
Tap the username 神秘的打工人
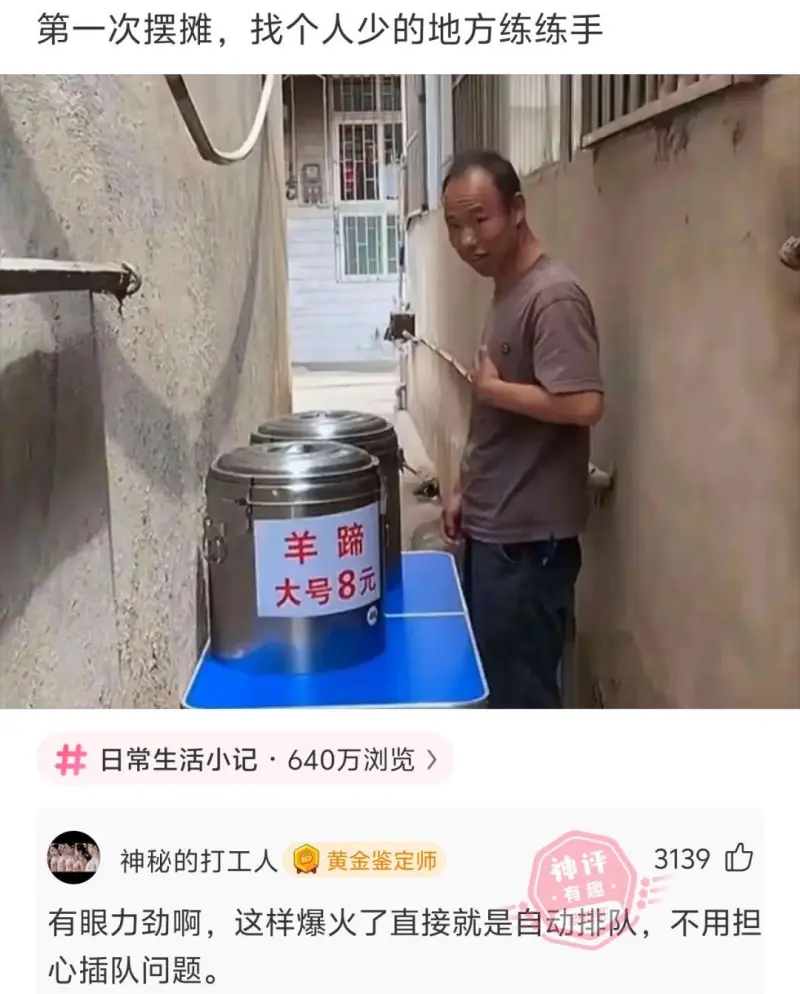coord(198,860)
